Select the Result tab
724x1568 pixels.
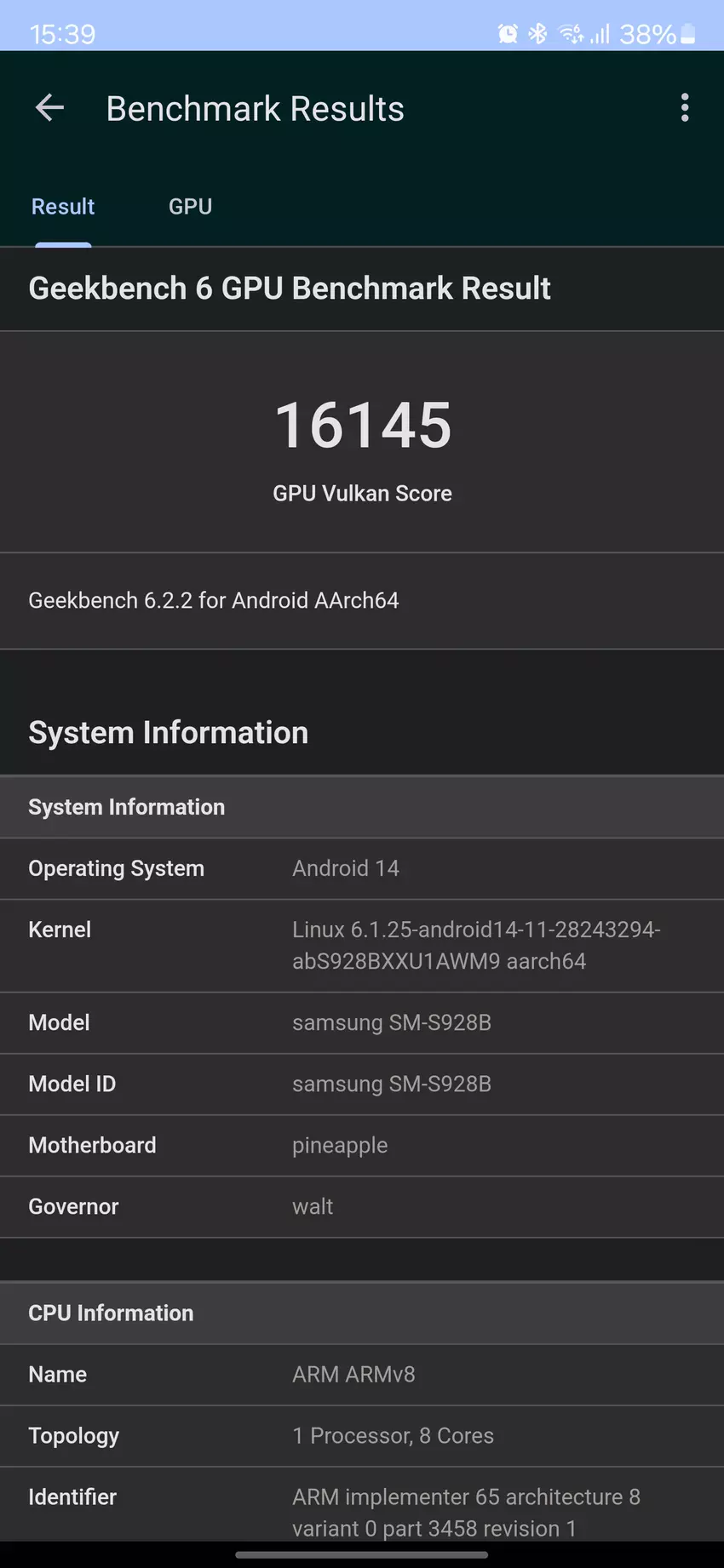63,207
